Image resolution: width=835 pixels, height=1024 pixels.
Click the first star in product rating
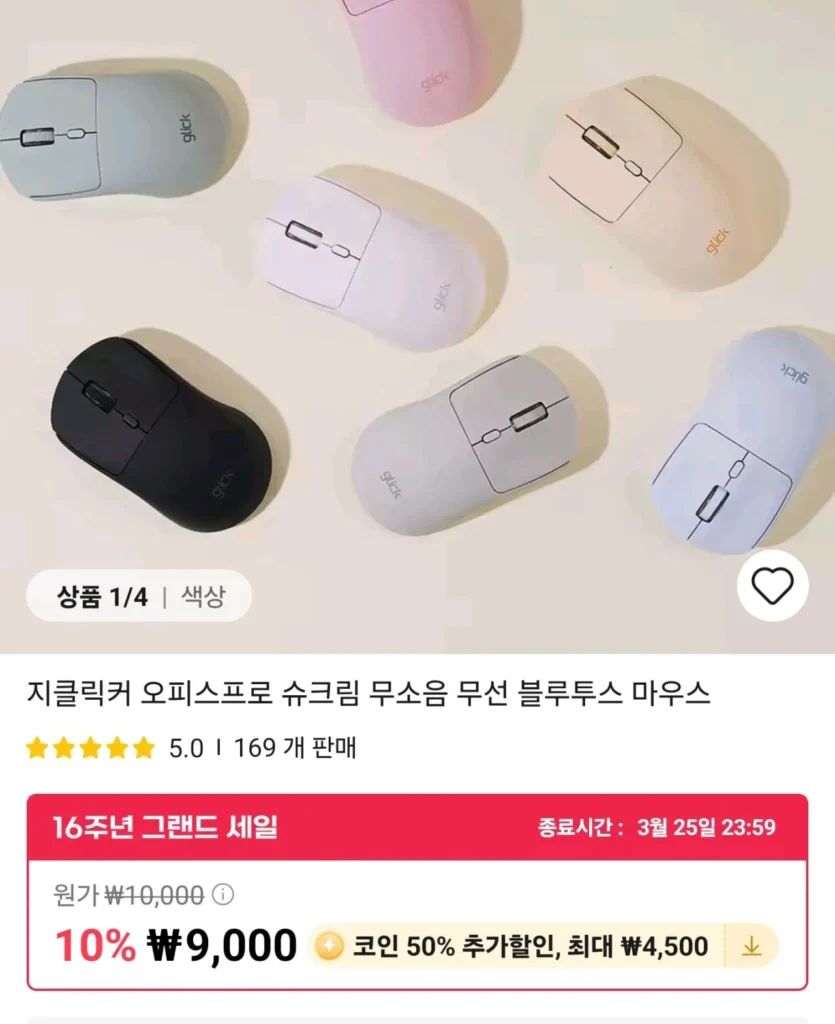click(36, 744)
